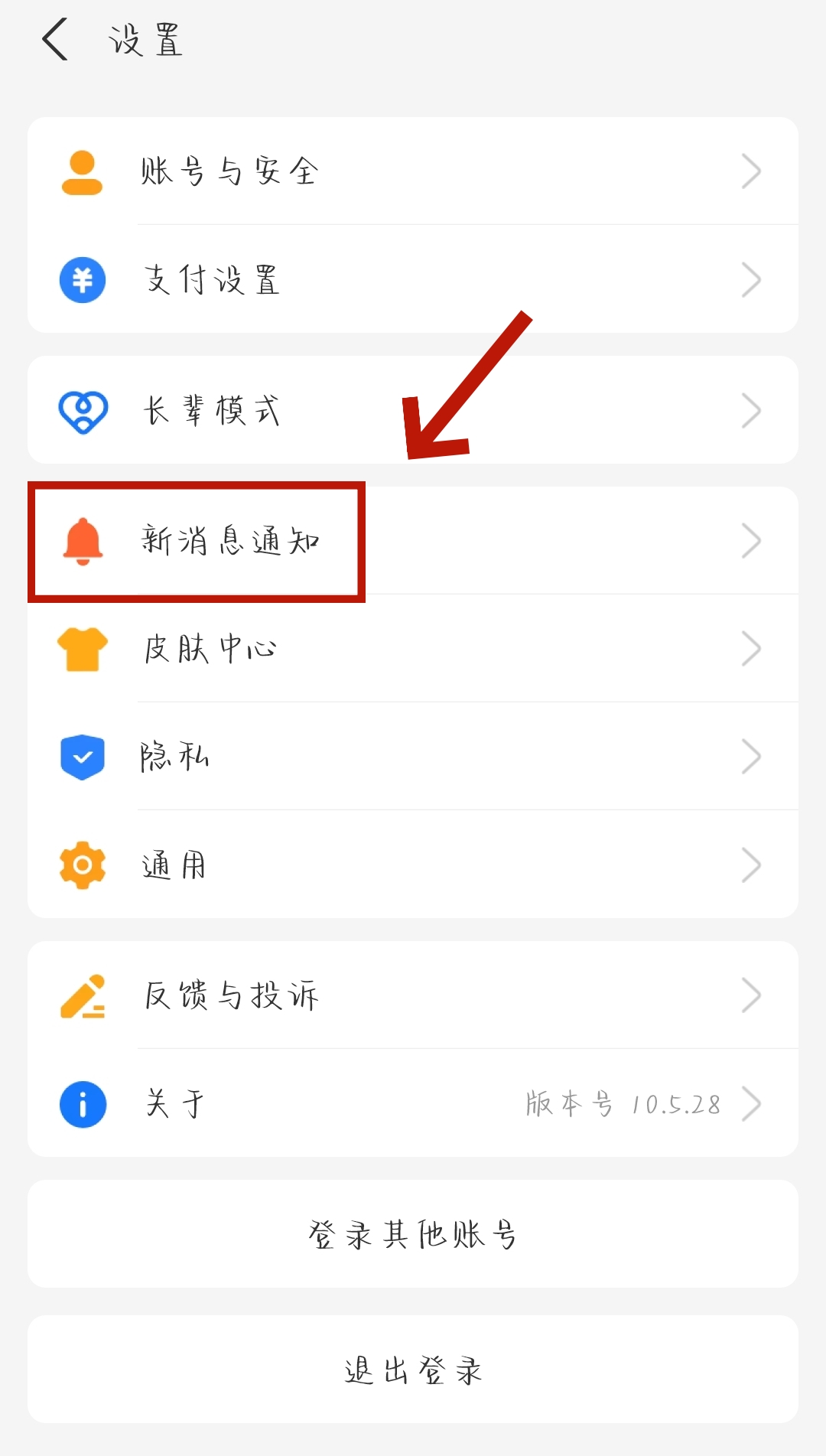The width and height of the screenshot is (826, 1456).
Task: Open 反馈与投诉
Action: tap(413, 995)
